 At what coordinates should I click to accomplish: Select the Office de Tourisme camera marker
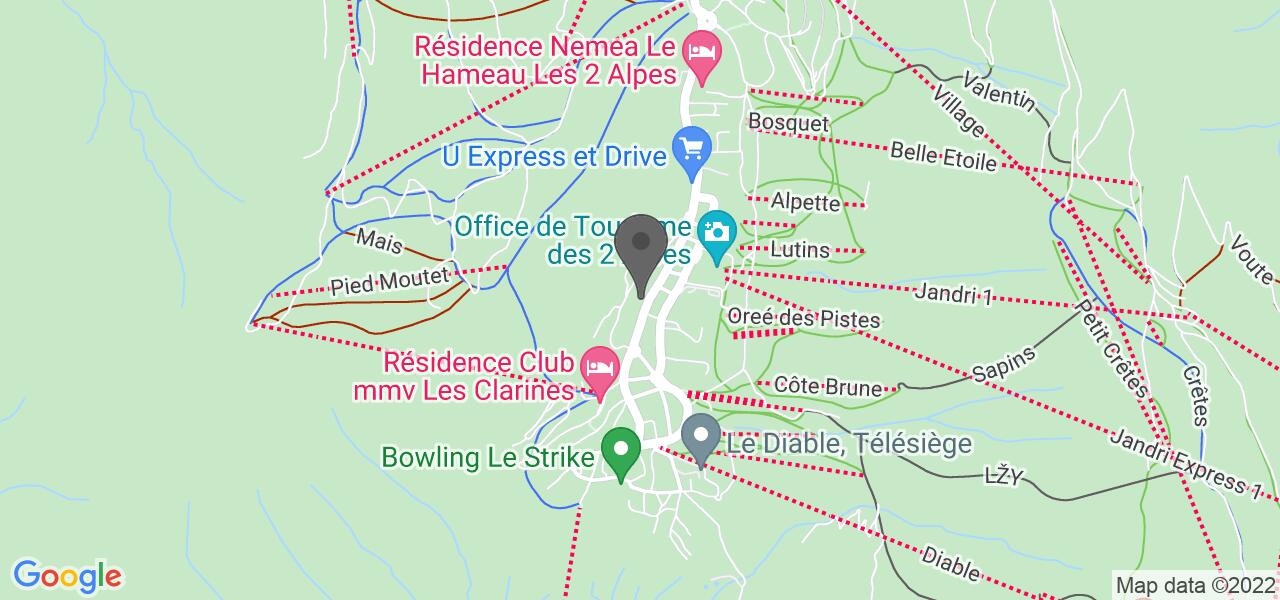point(716,234)
